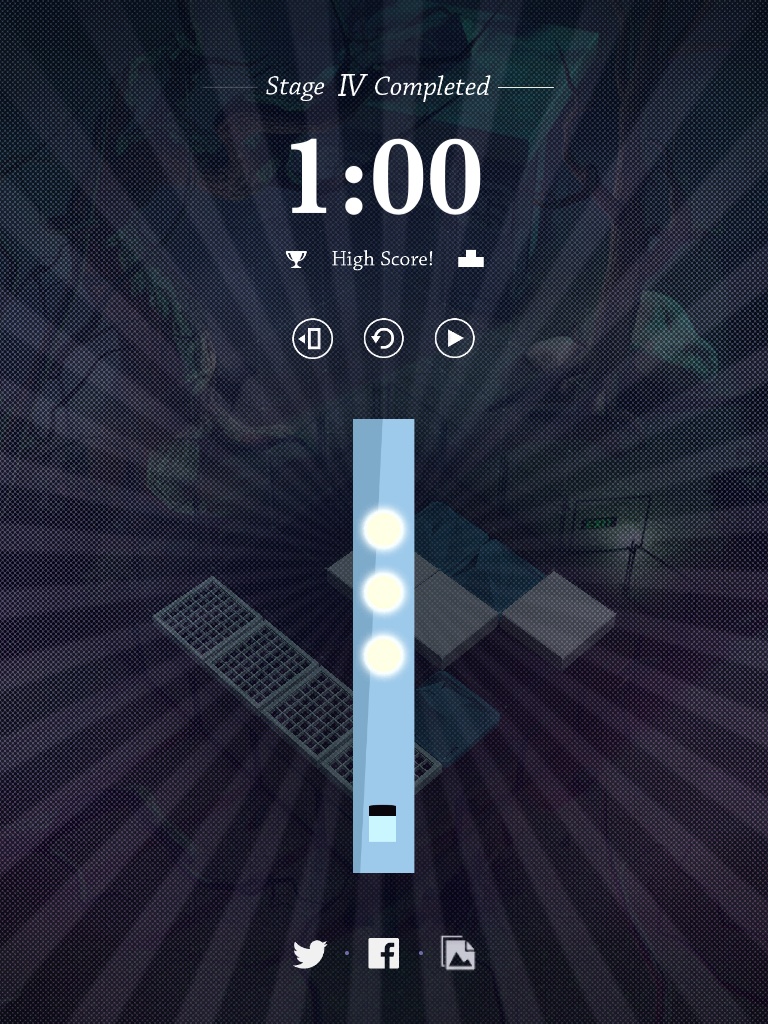Open the trophy achievements icon
Screen dimensions: 768x1024
[x=296, y=259]
